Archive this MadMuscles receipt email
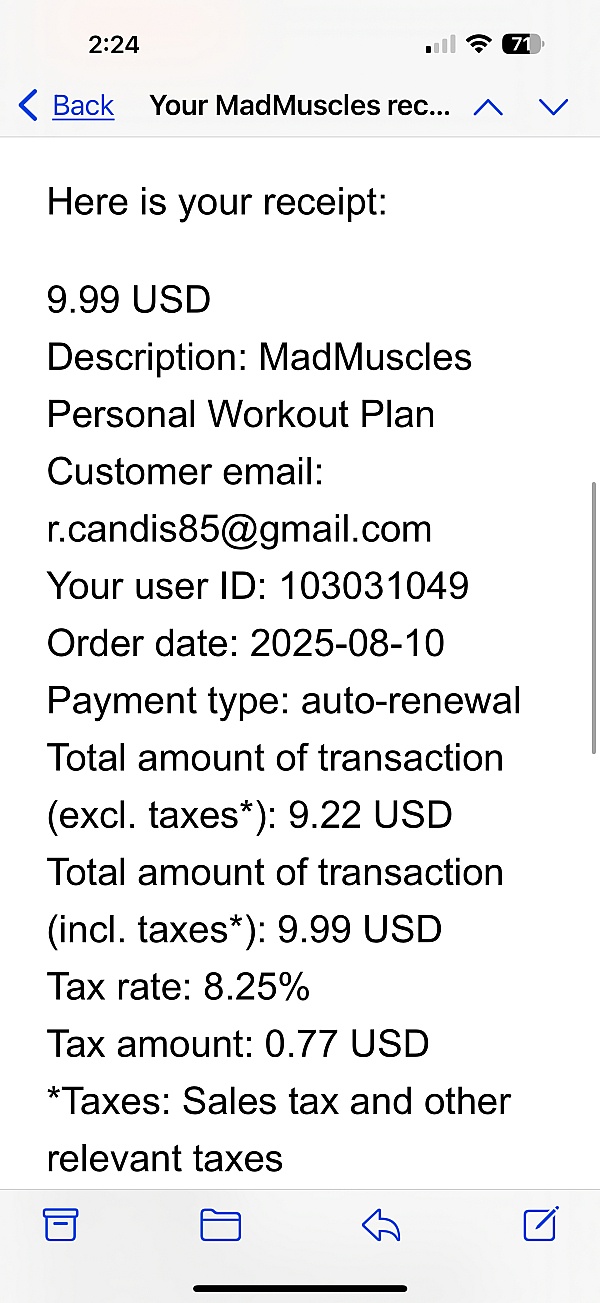Image resolution: width=600 pixels, height=1303 pixels. coord(60,1224)
